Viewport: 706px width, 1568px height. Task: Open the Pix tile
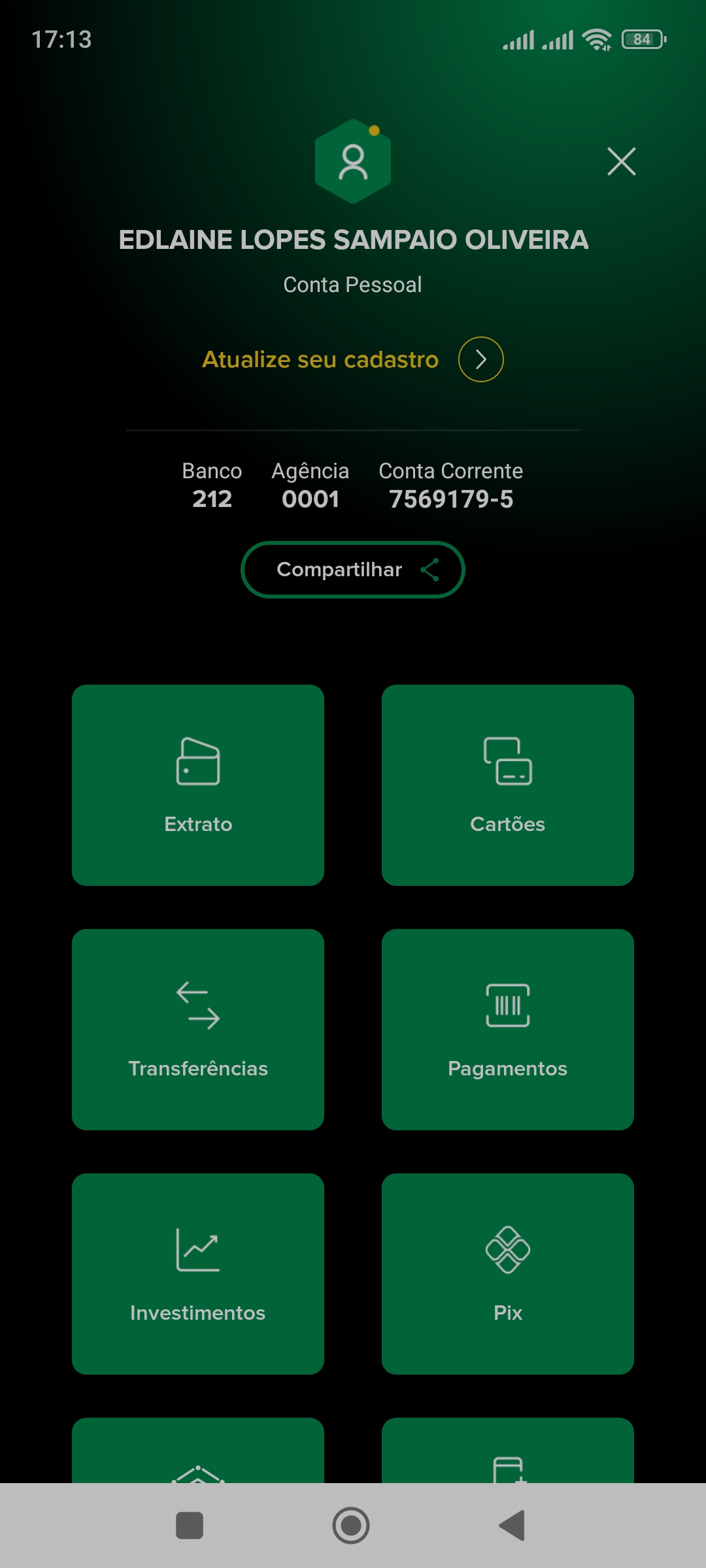[x=508, y=1274]
